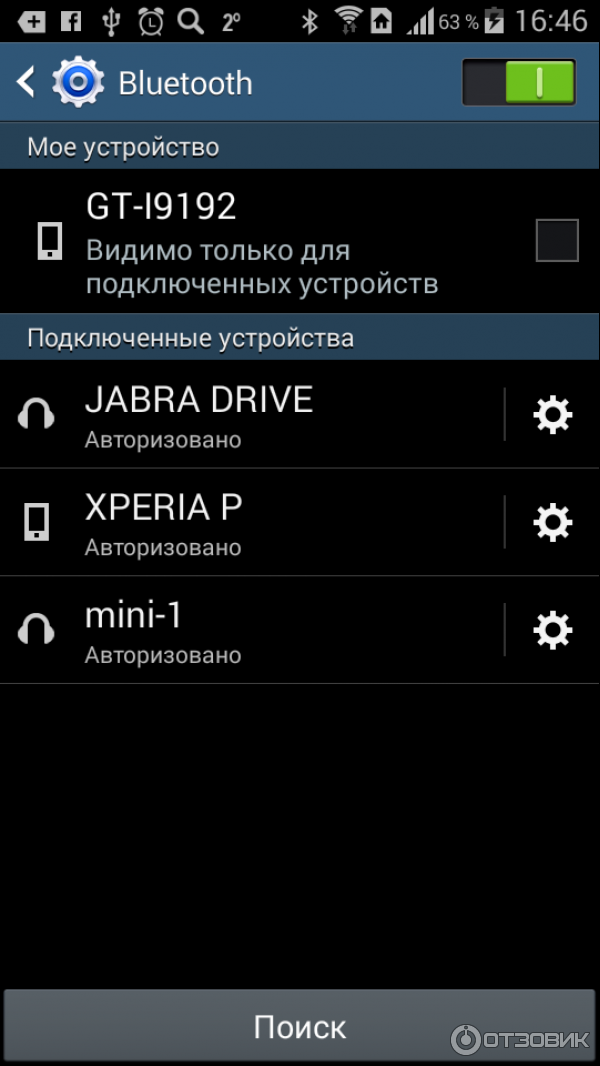Go back from Bluetooth settings
Image resolution: width=600 pixels, height=1066 pixels.
coord(28,82)
